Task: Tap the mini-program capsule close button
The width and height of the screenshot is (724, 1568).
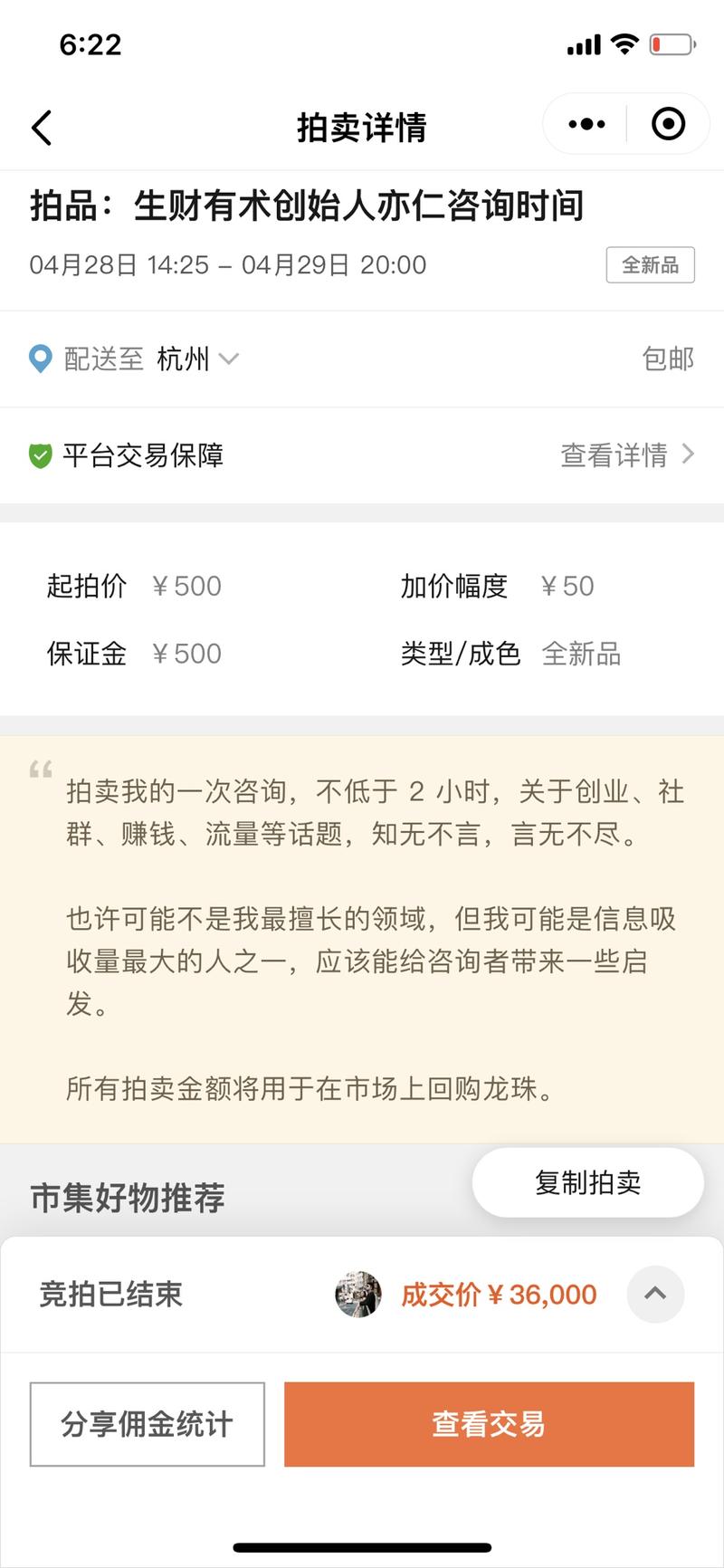Action: point(667,123)
